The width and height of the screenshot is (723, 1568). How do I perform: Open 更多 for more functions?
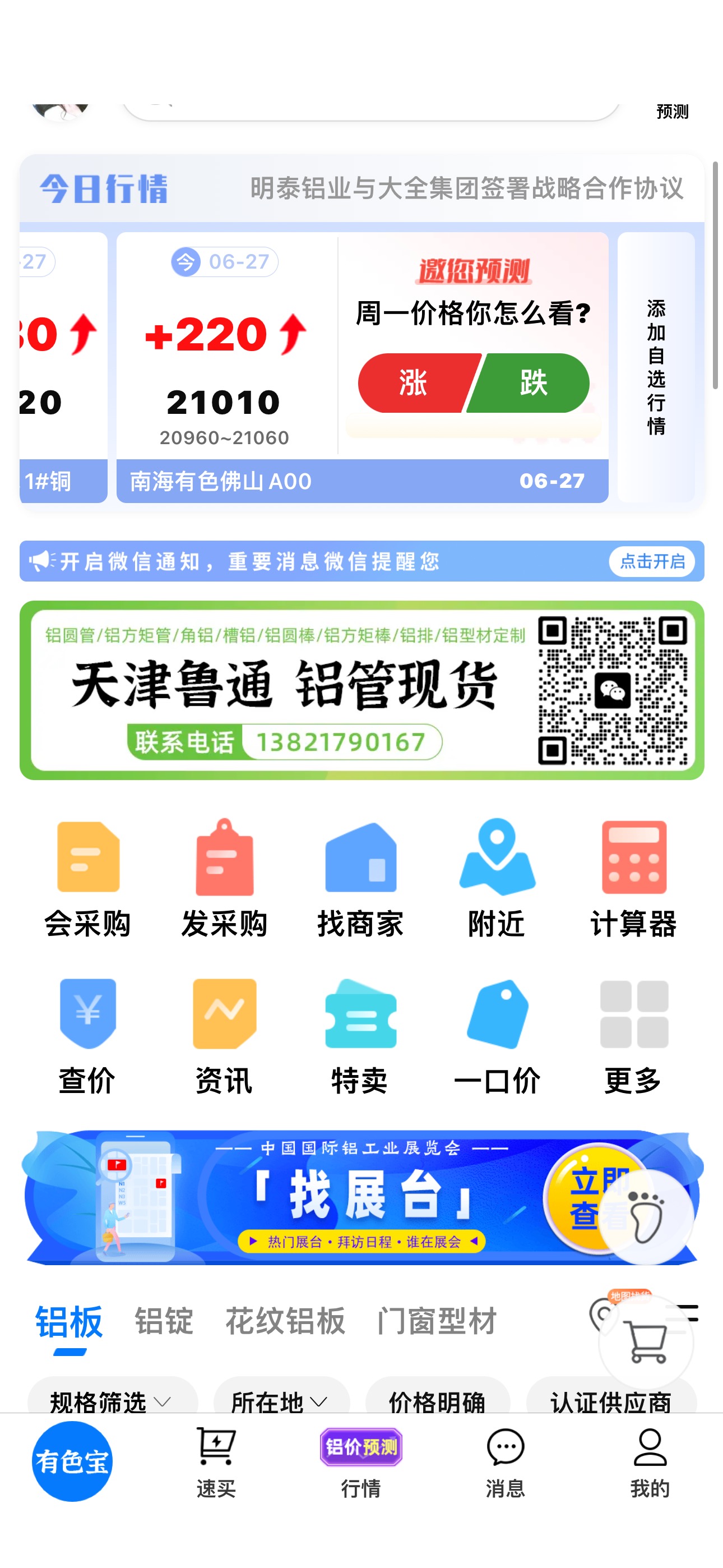[x=633, y=1036]
